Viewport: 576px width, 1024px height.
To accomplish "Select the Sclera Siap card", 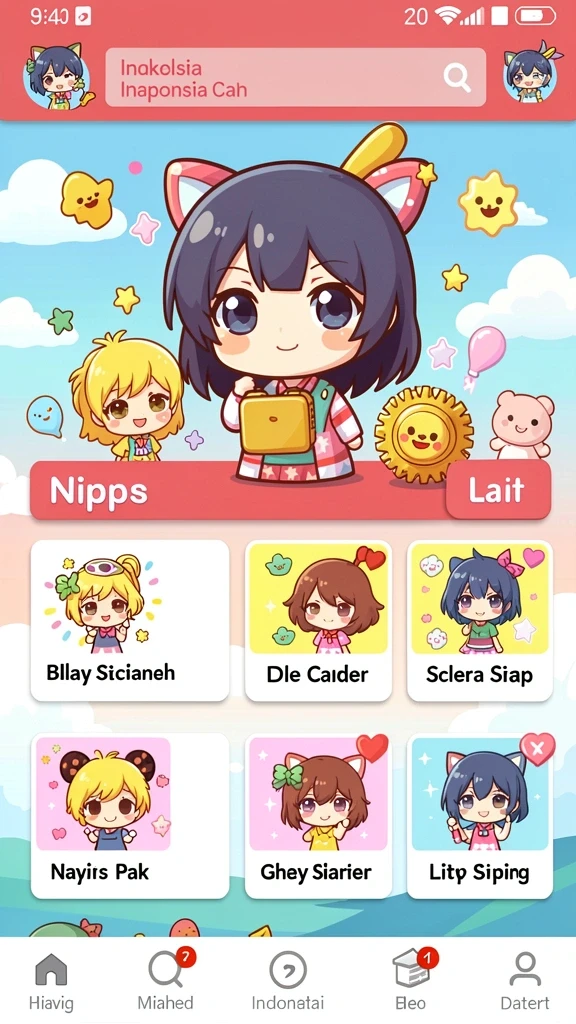I will [x=480, y=620].
